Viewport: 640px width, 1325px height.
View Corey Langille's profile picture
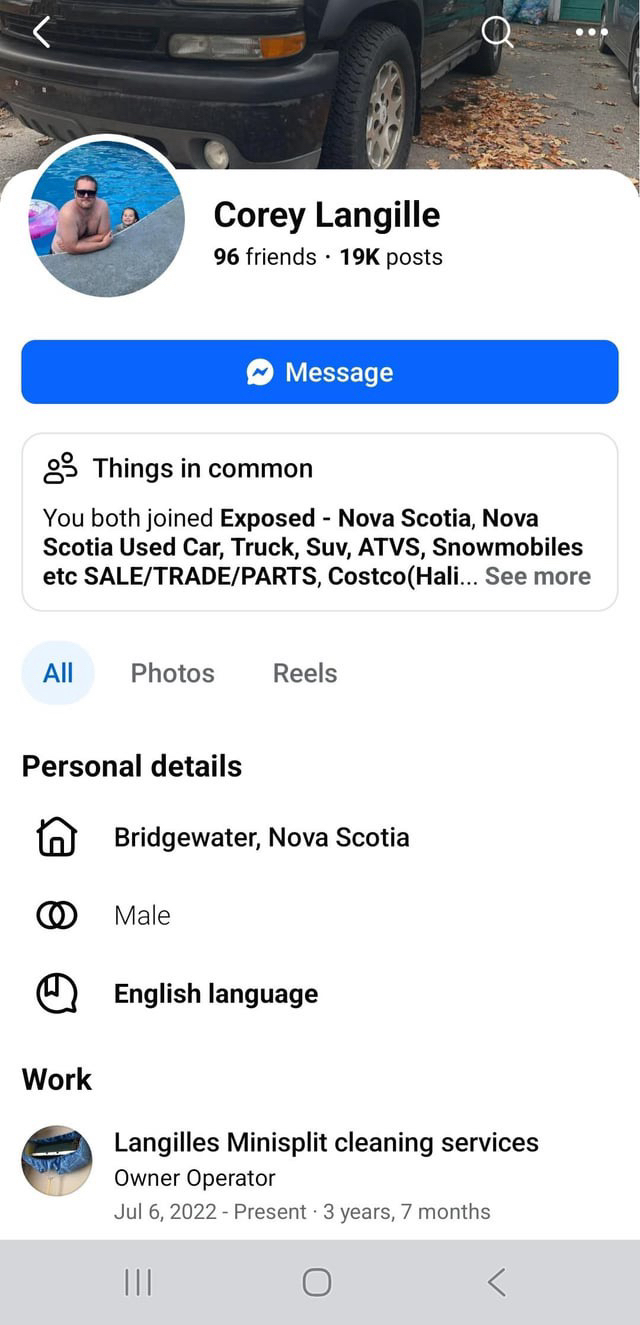[106, 218]
